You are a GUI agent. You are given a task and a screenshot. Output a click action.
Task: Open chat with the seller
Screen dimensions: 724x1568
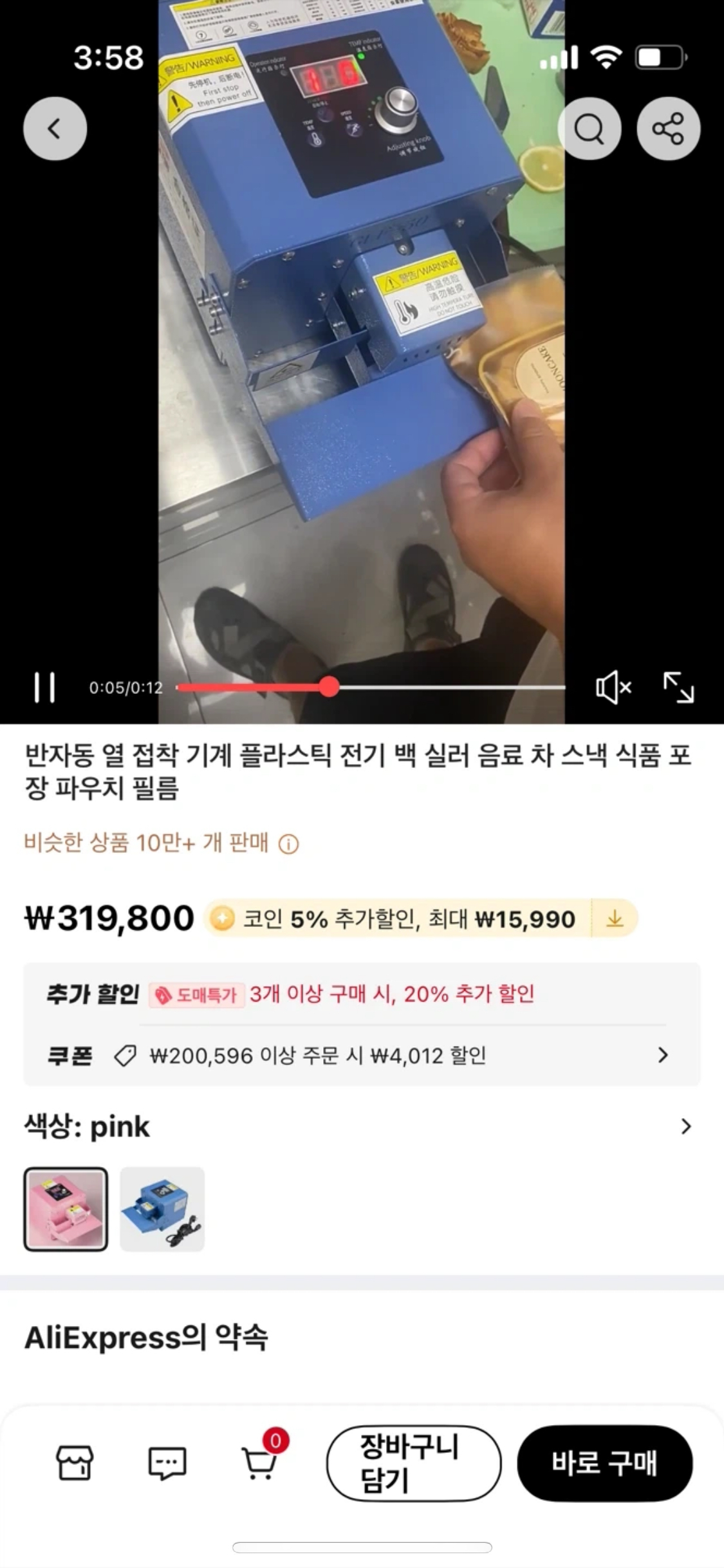(x=167, y=1462)
